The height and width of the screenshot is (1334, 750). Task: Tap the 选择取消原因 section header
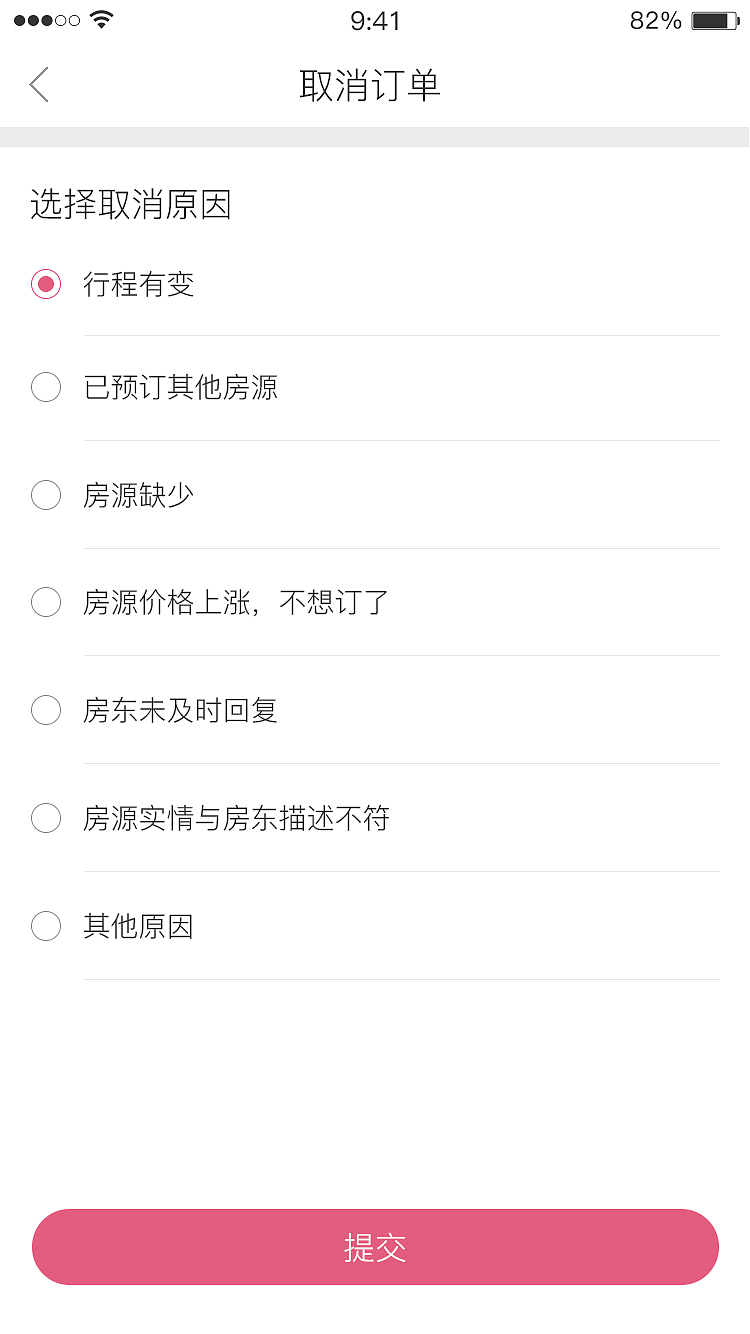click(131, 204)
